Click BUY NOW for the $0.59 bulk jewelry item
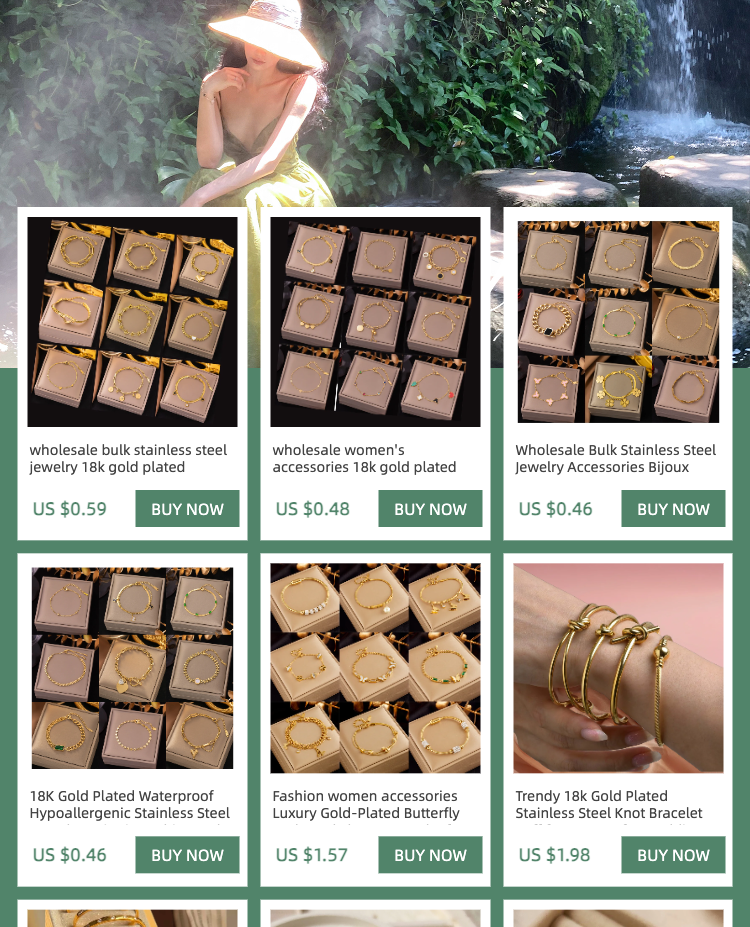 [187, 508]
